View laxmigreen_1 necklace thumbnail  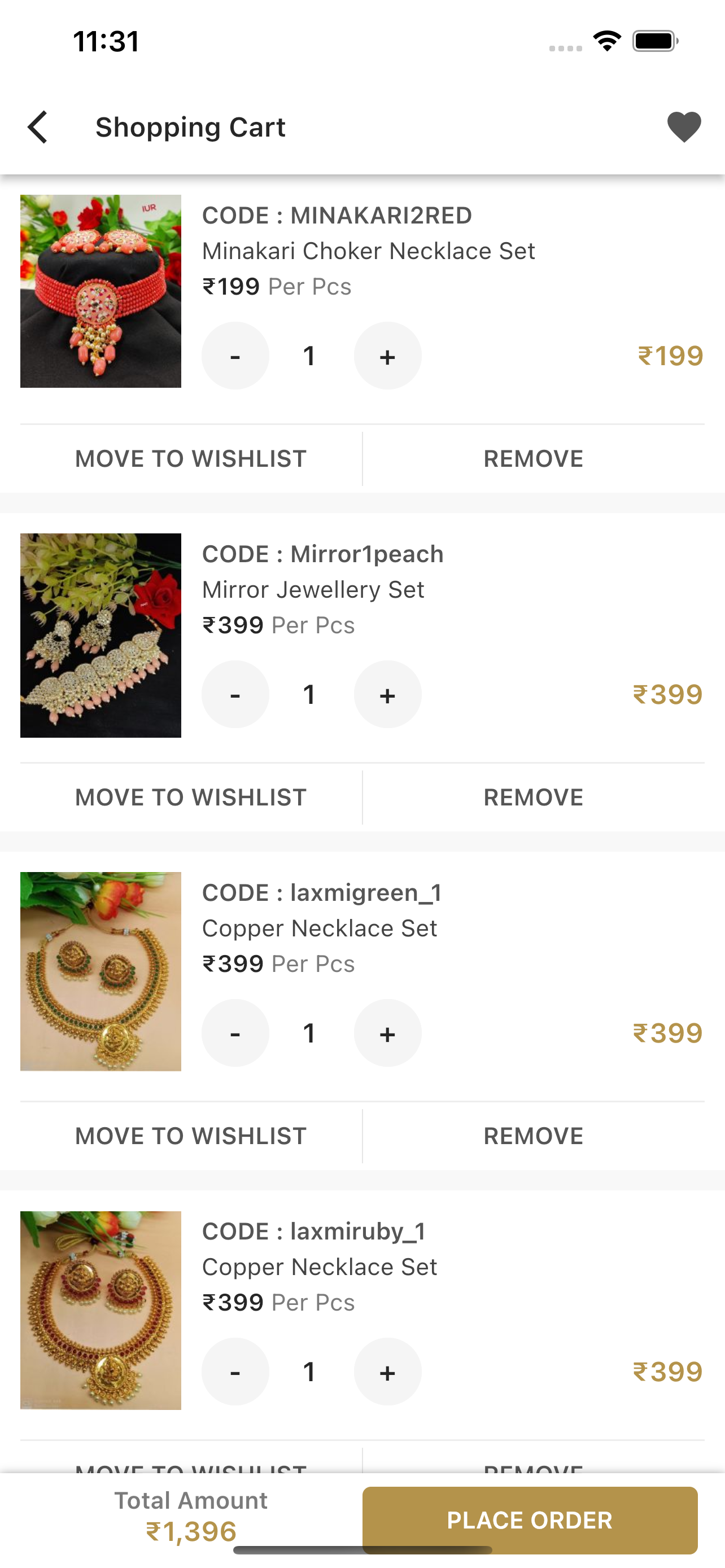point(101,971)
